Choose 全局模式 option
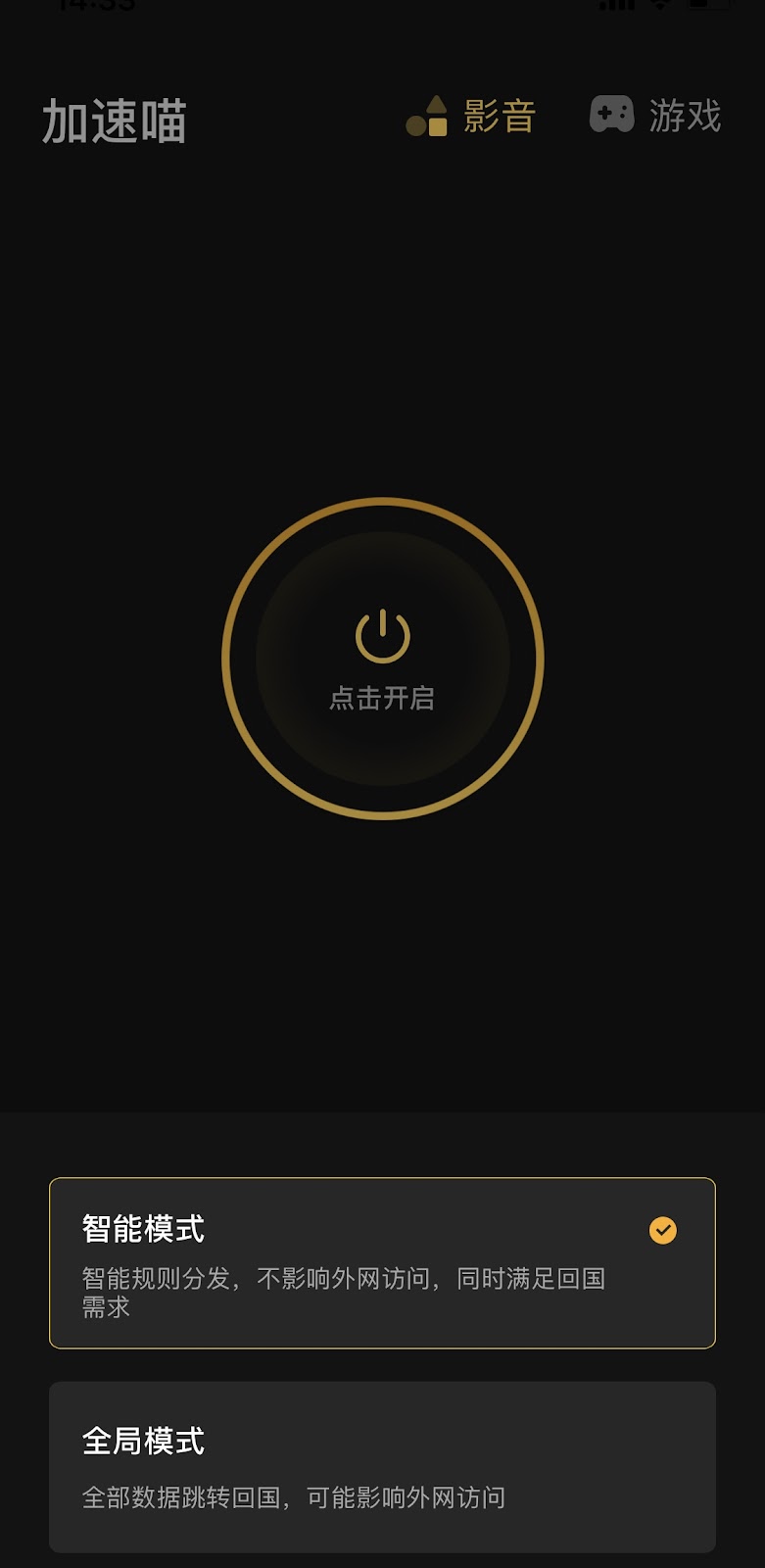The image size is (765, 1568). (x=382, y=1466)
